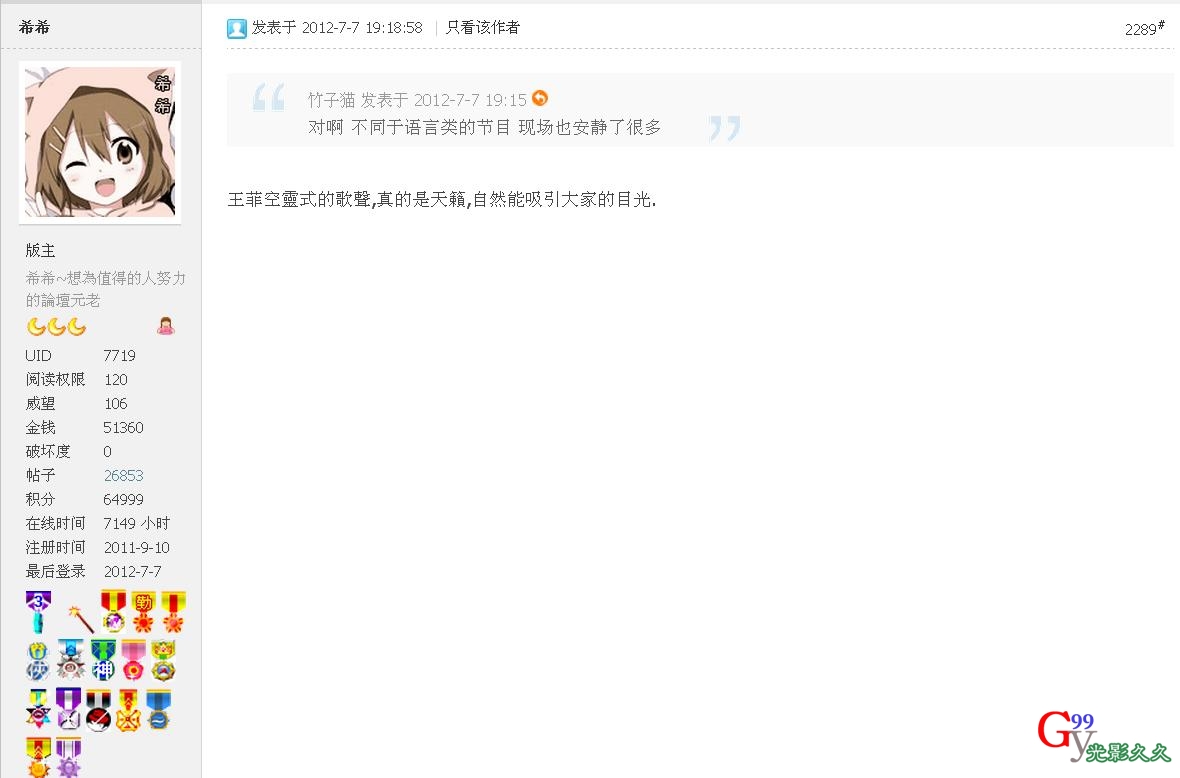Screen dimensions: 1180x778
Task: Open the 版主 group link
Action: (41, 250)
